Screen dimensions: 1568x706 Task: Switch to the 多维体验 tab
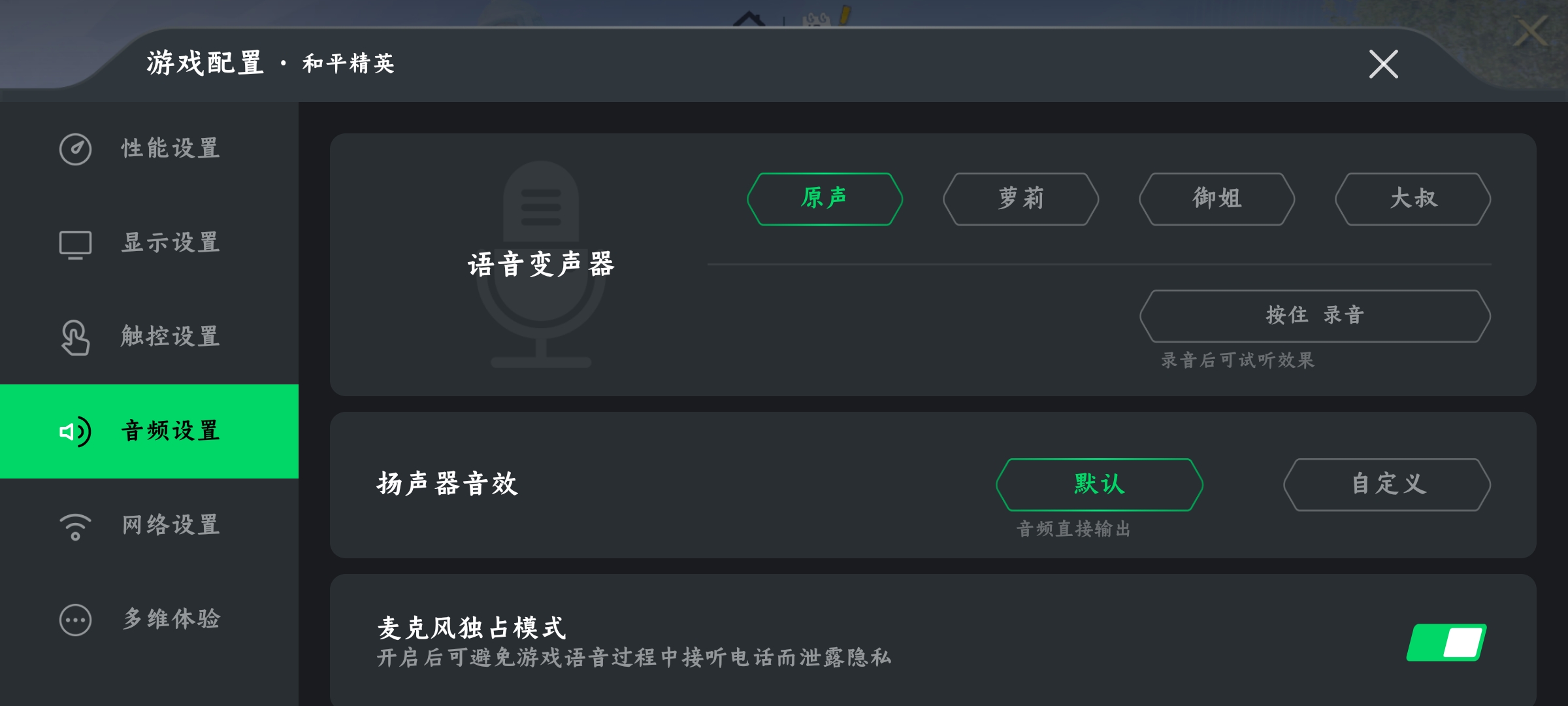(149, 620)
